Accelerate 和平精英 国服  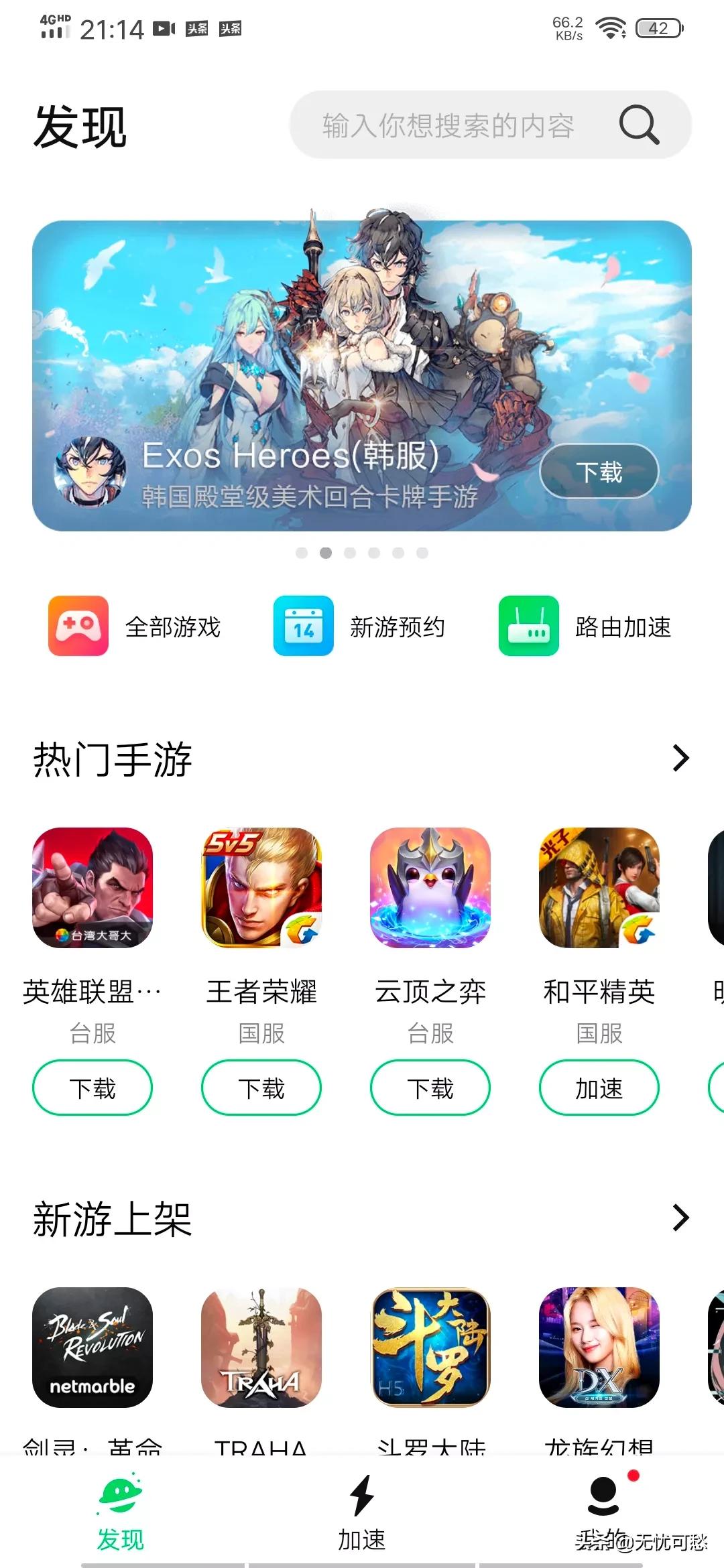pos(599,1088)
